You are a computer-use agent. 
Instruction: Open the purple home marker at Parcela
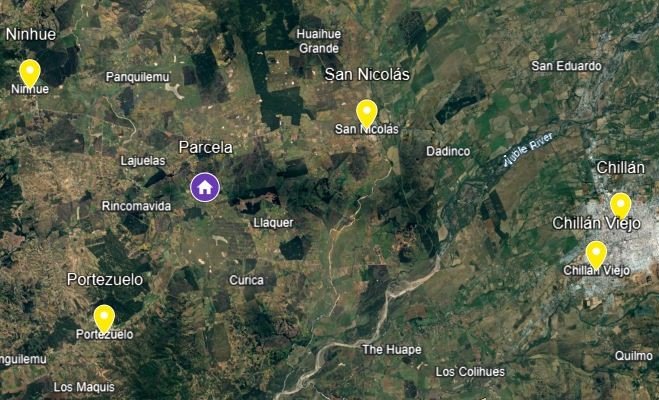[205, 186]
